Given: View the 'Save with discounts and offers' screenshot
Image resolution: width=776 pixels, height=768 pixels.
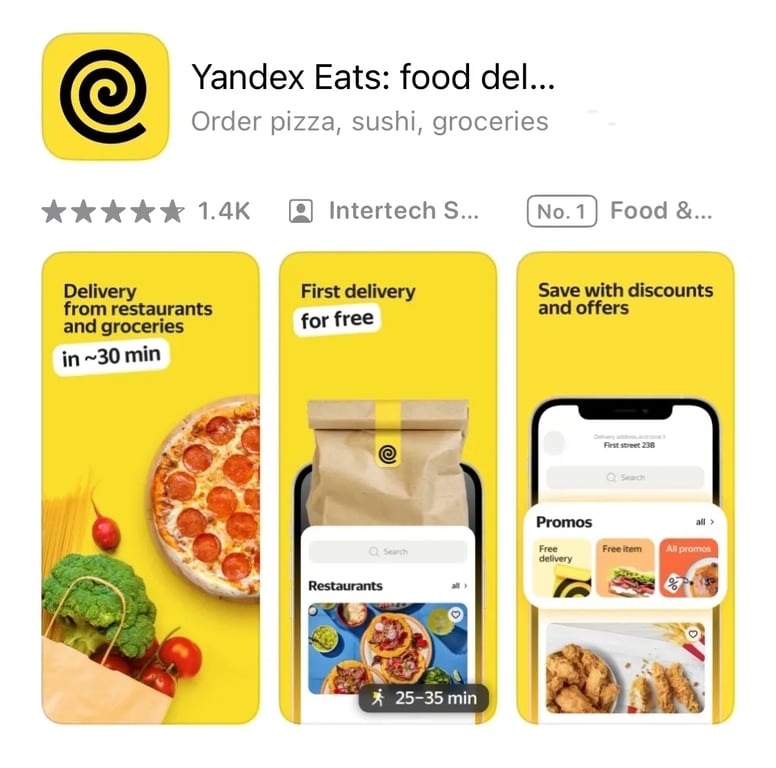Looking at the screenshot, I should click(x=625, y=487).
